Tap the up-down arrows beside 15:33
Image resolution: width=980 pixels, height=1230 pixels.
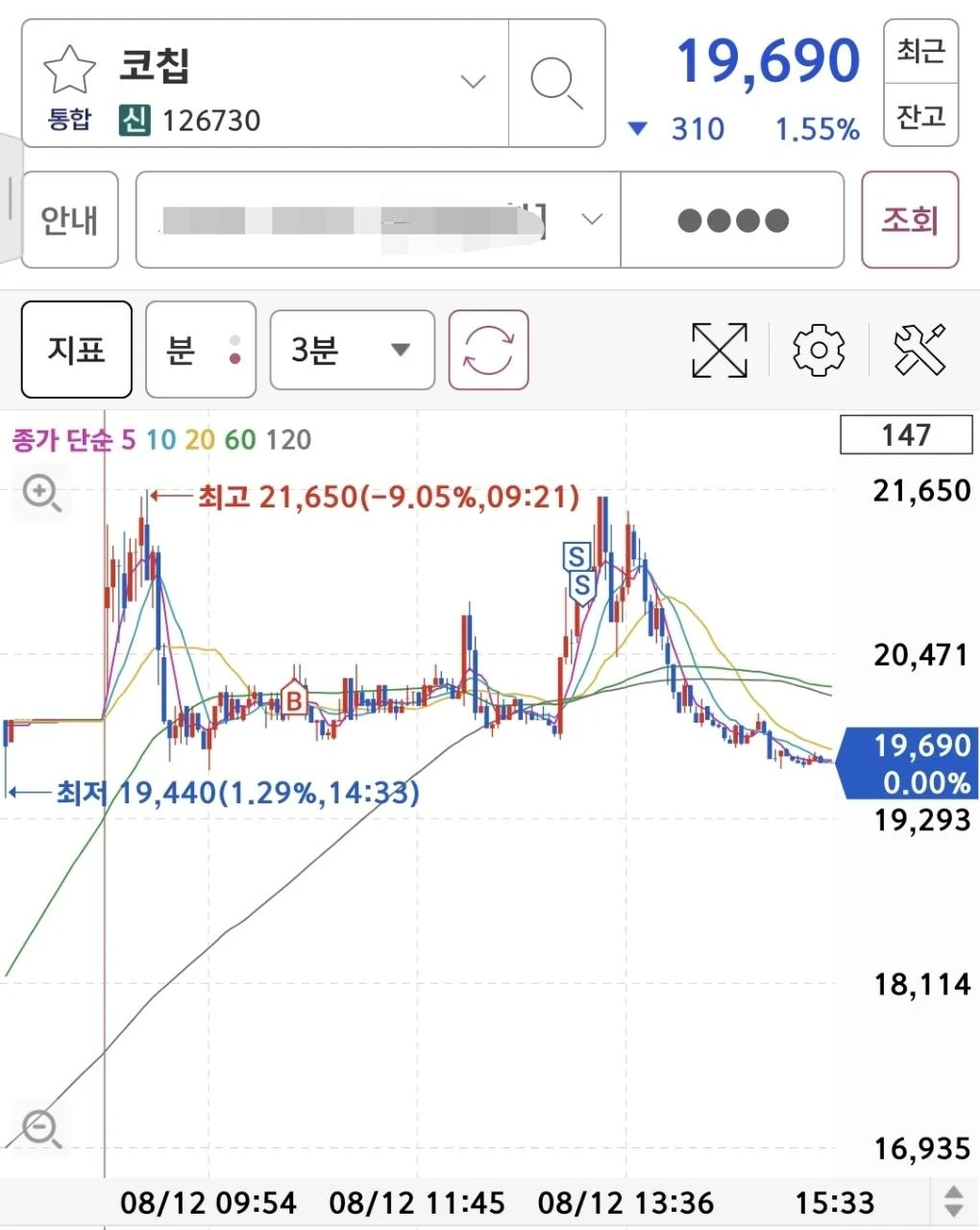point(953,1201)
